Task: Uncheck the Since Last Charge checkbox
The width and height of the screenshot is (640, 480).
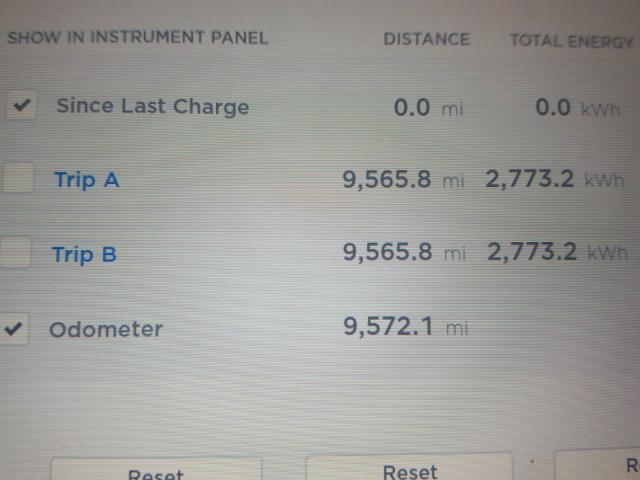Action: click(x=21, y=106)
